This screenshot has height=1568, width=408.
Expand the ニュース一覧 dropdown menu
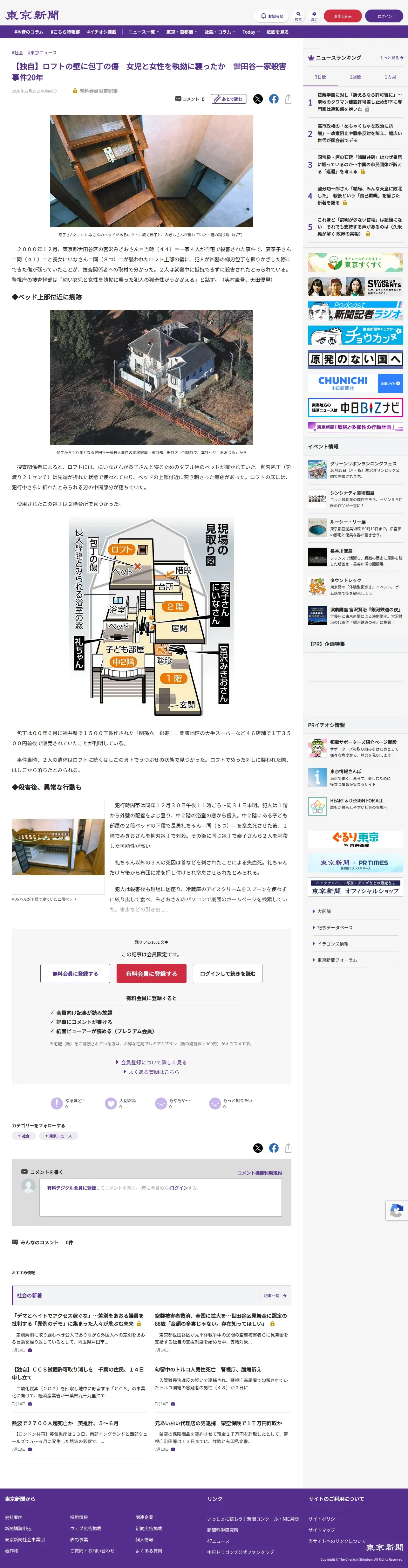144,32
